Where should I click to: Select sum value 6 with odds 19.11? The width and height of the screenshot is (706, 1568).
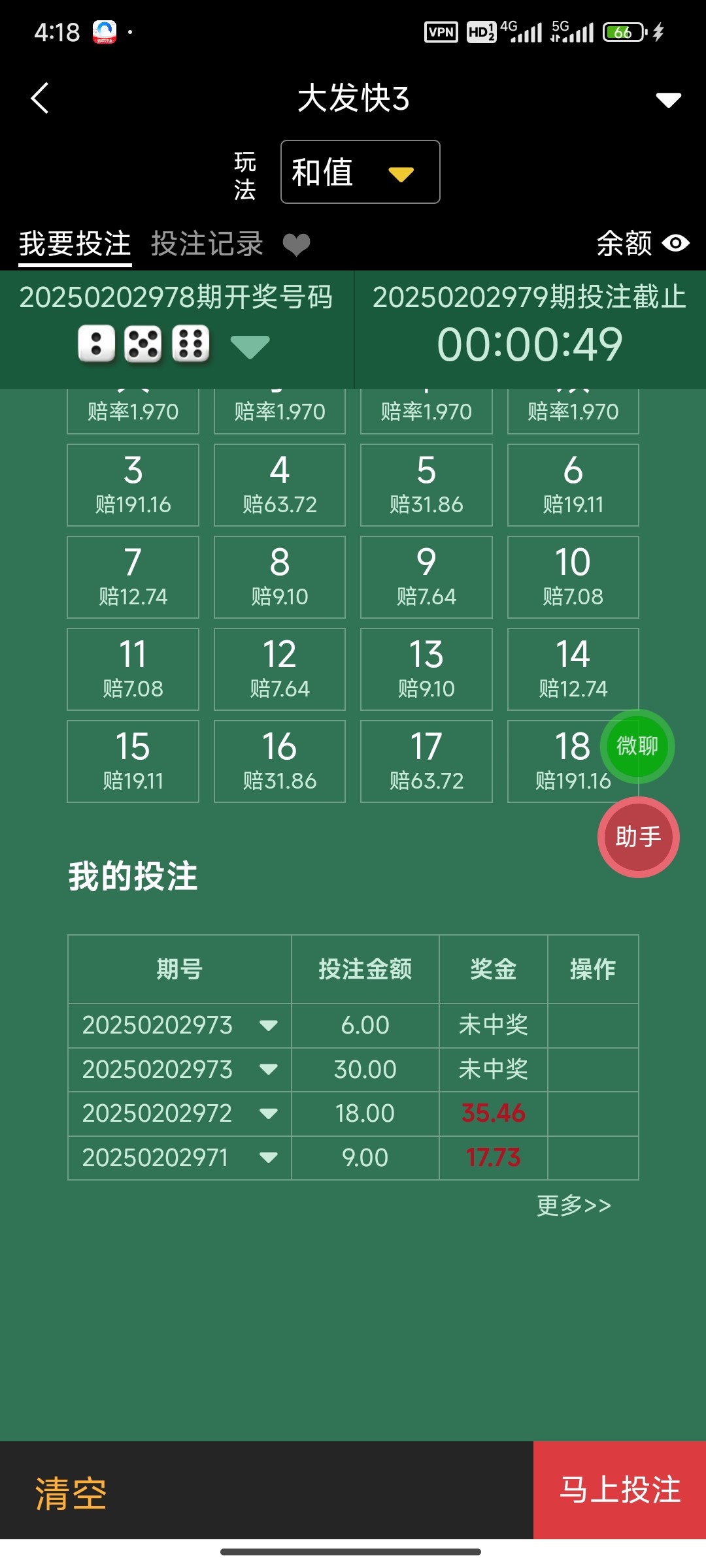573,485
